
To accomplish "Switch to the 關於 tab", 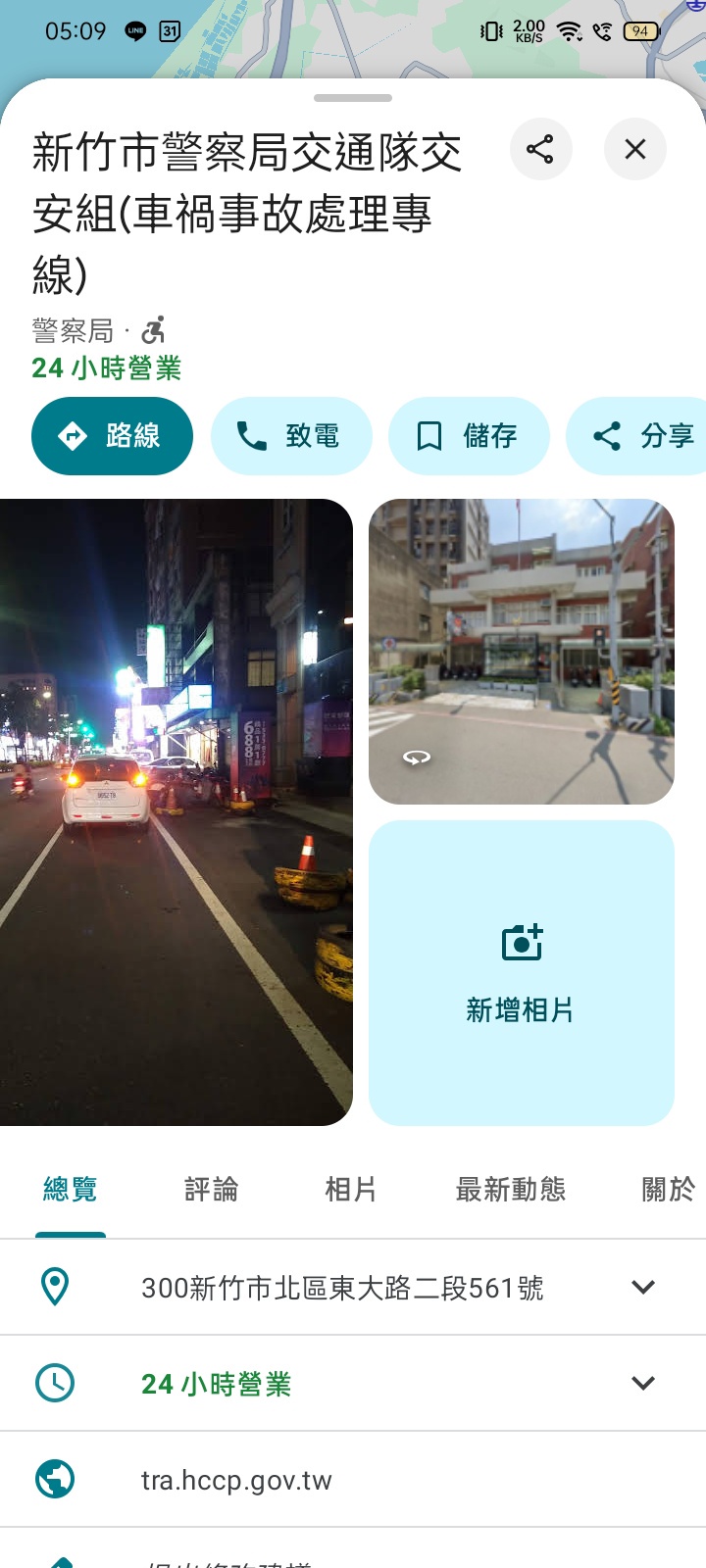I will (668, 1190).
